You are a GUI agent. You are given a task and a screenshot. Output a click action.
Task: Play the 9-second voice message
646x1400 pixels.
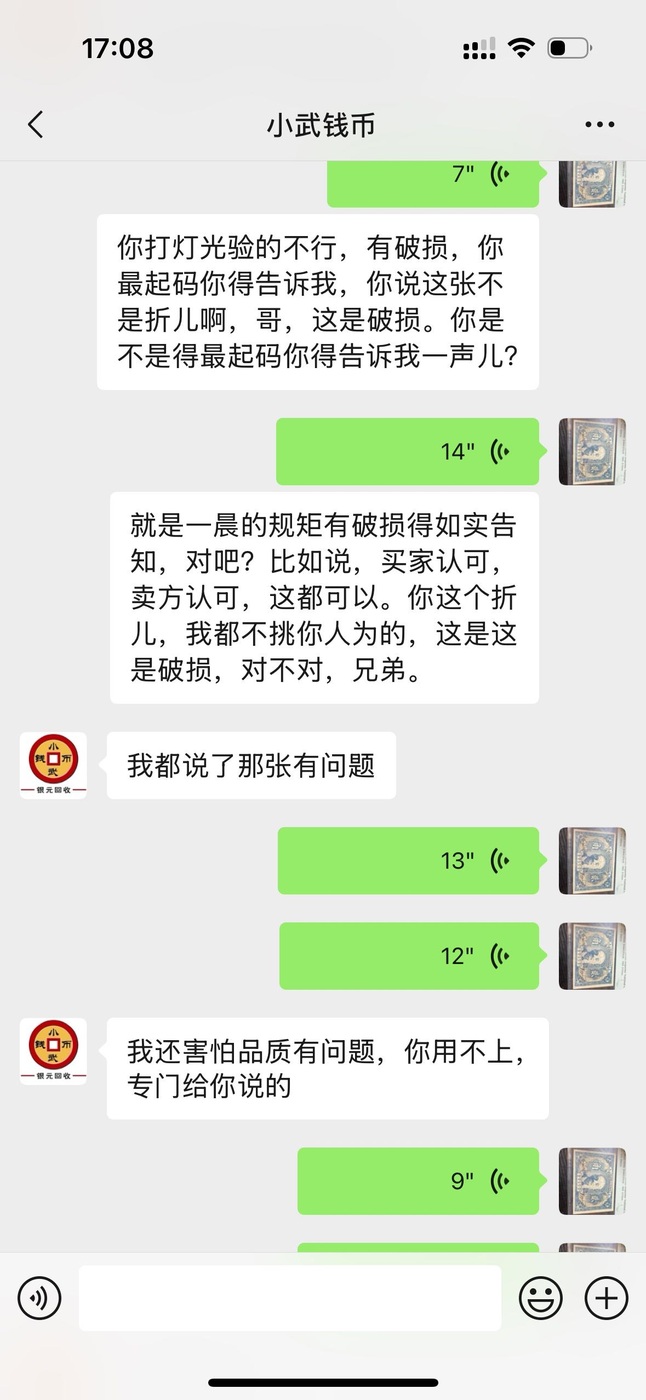(418, 1181)
